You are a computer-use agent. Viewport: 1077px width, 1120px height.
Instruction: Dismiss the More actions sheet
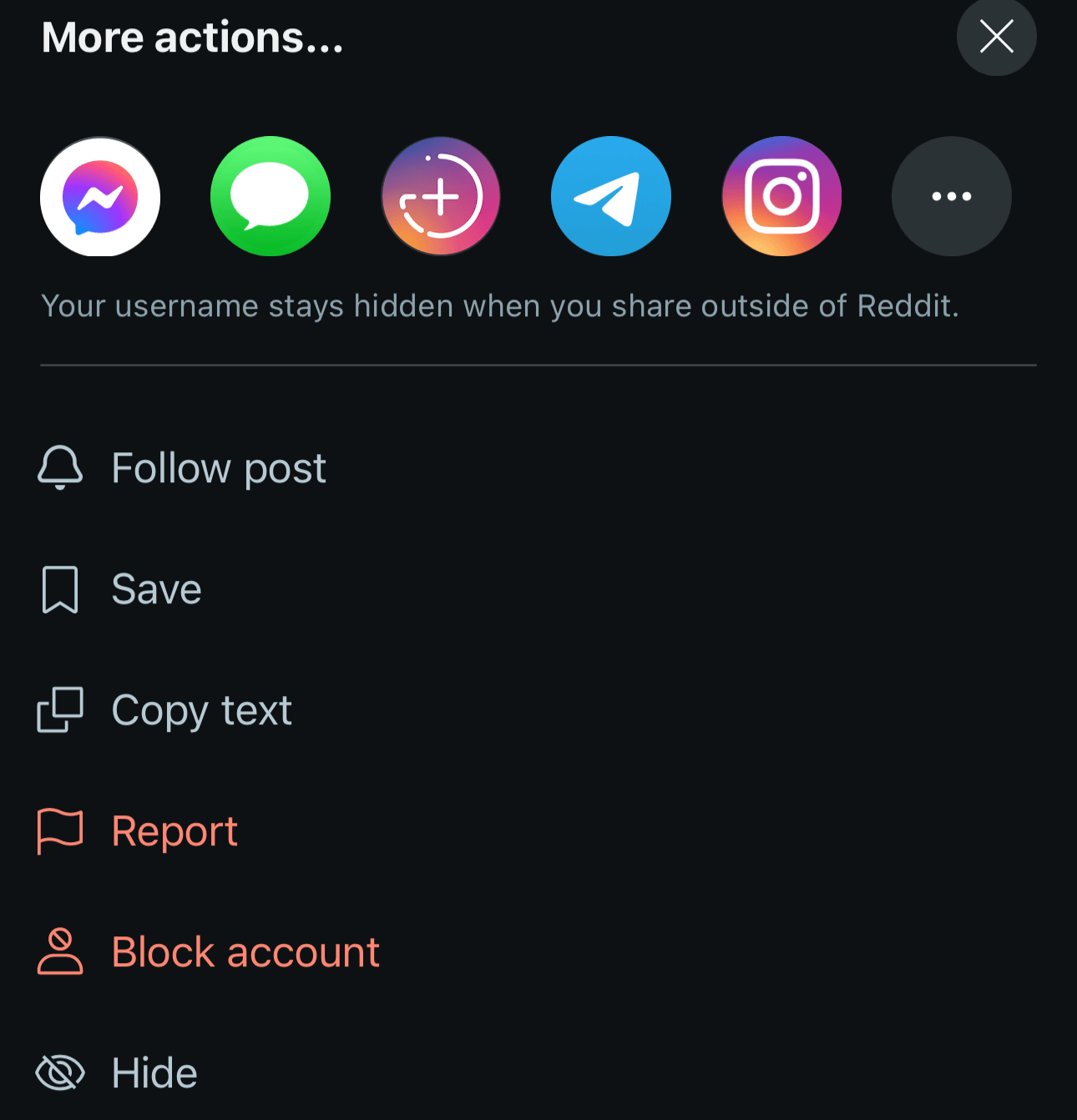pos(996,38)
